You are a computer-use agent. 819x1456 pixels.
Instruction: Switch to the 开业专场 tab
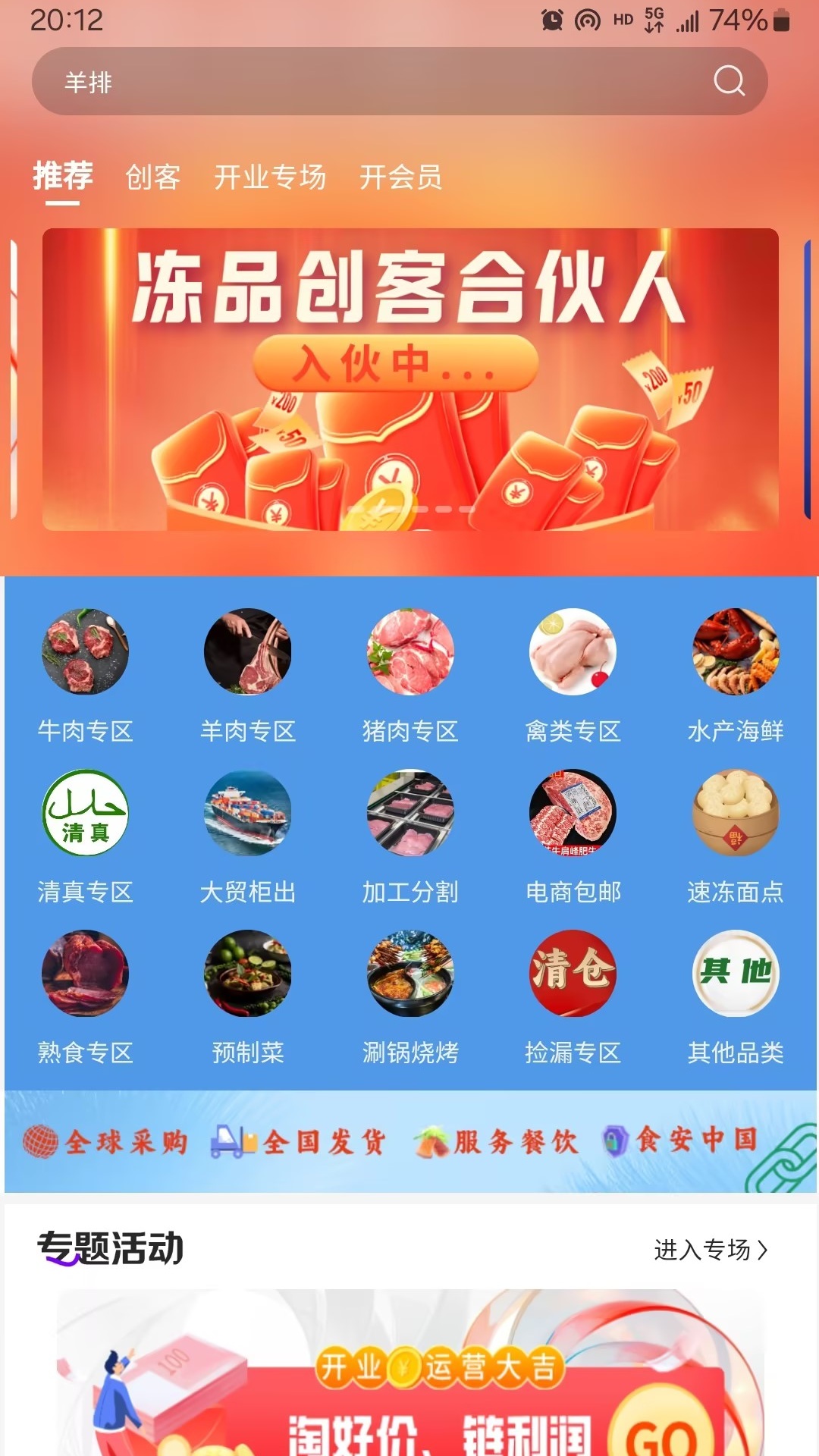[x=270, y=177]
